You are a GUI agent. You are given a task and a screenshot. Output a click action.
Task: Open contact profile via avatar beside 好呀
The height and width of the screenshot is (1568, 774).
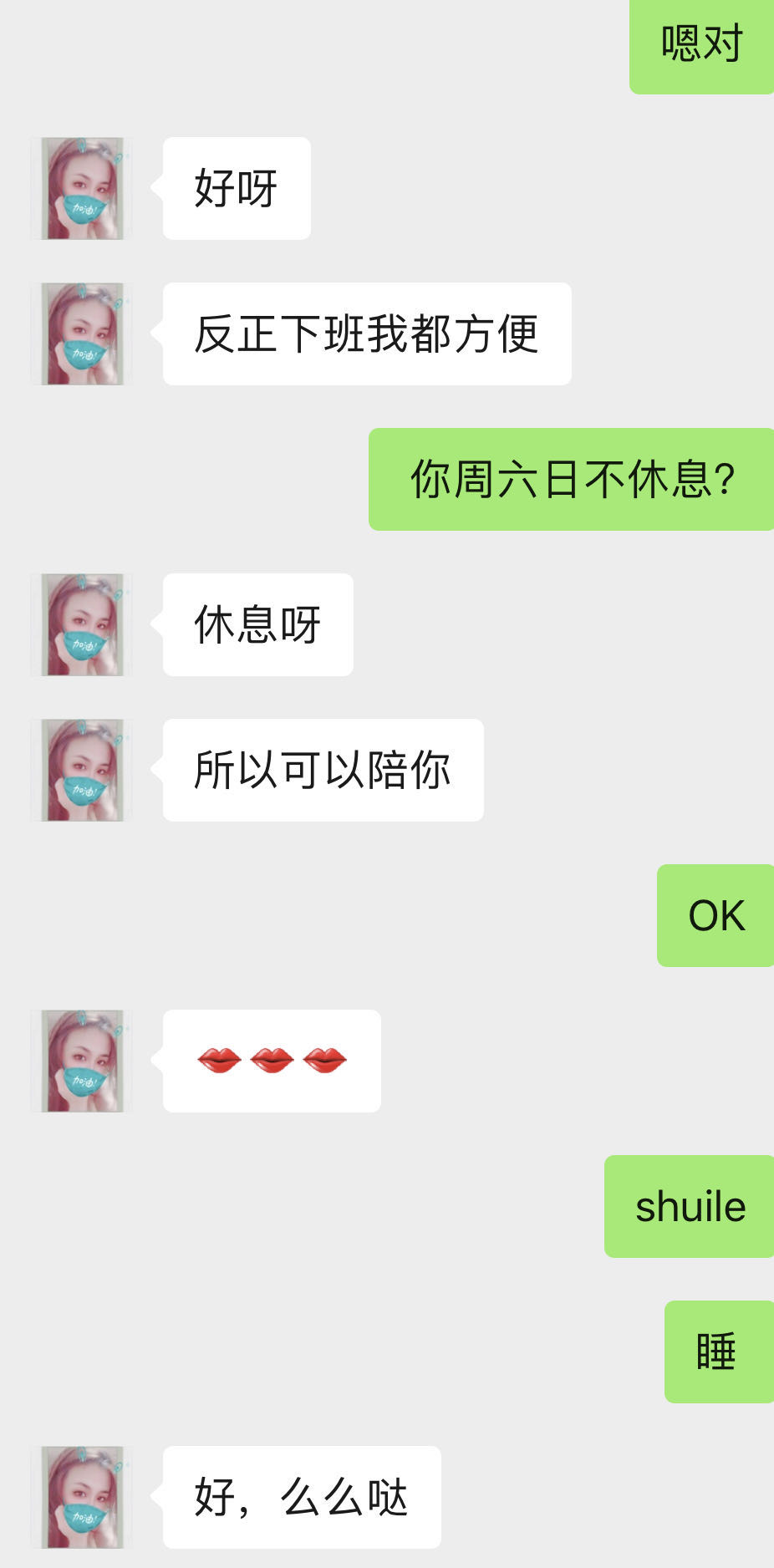[x=82, y=189]
